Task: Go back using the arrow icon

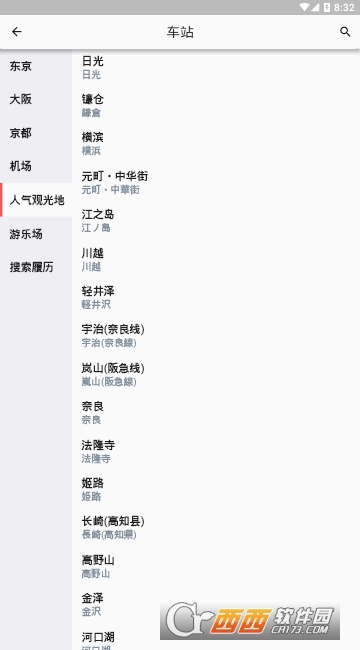Action: click(17, 32)
